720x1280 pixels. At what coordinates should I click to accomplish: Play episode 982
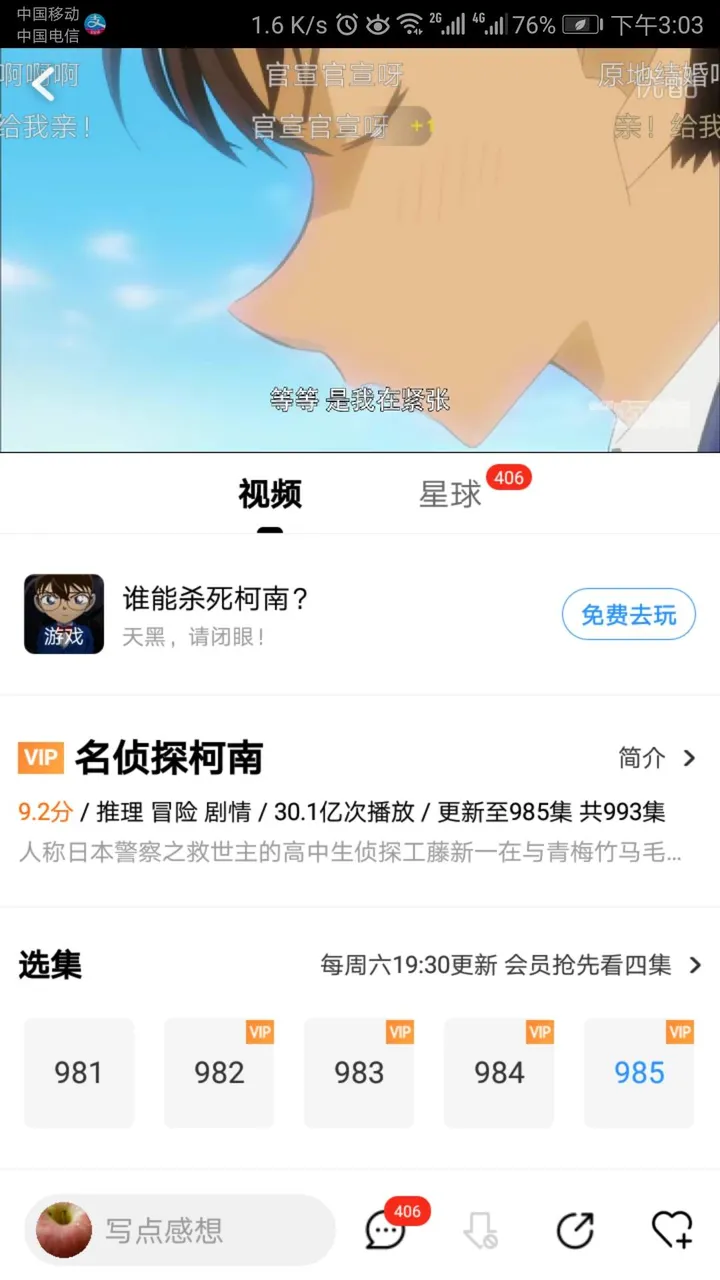point(219,1073)
